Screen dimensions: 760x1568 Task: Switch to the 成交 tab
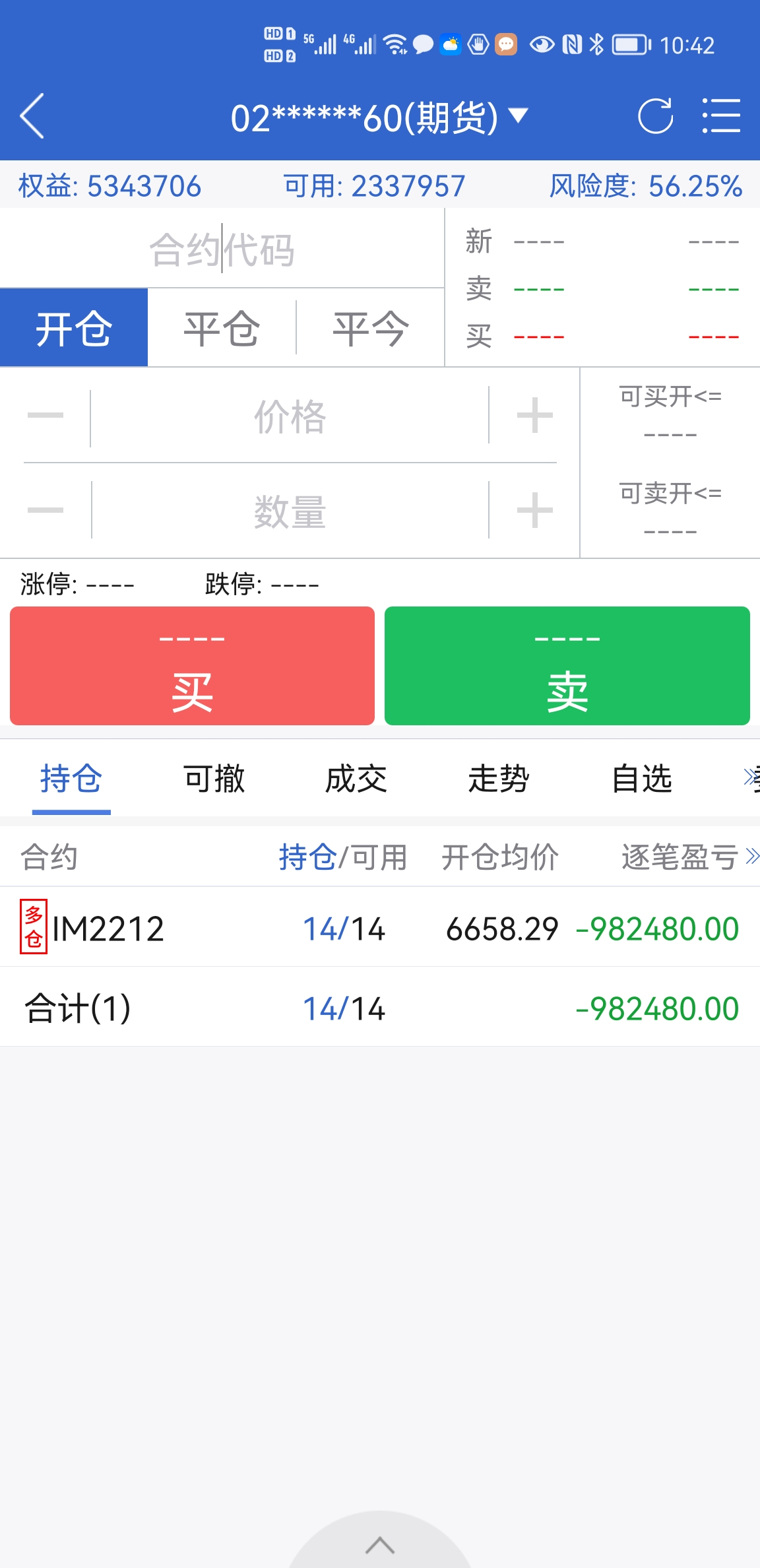pyautogui.click(x=356, y=779)
